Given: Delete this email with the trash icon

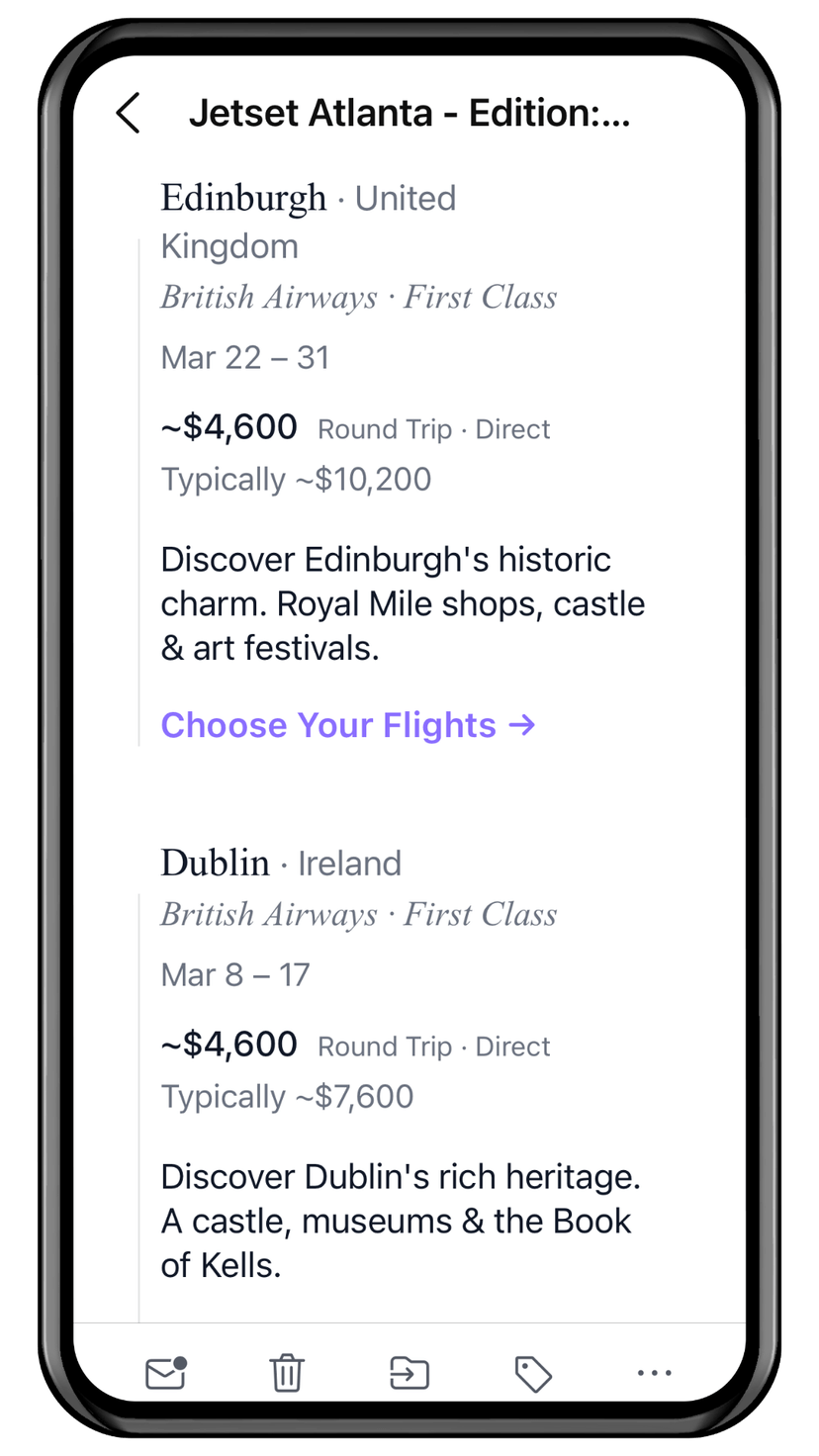Looking at the screenshot, I should 287,1373.
